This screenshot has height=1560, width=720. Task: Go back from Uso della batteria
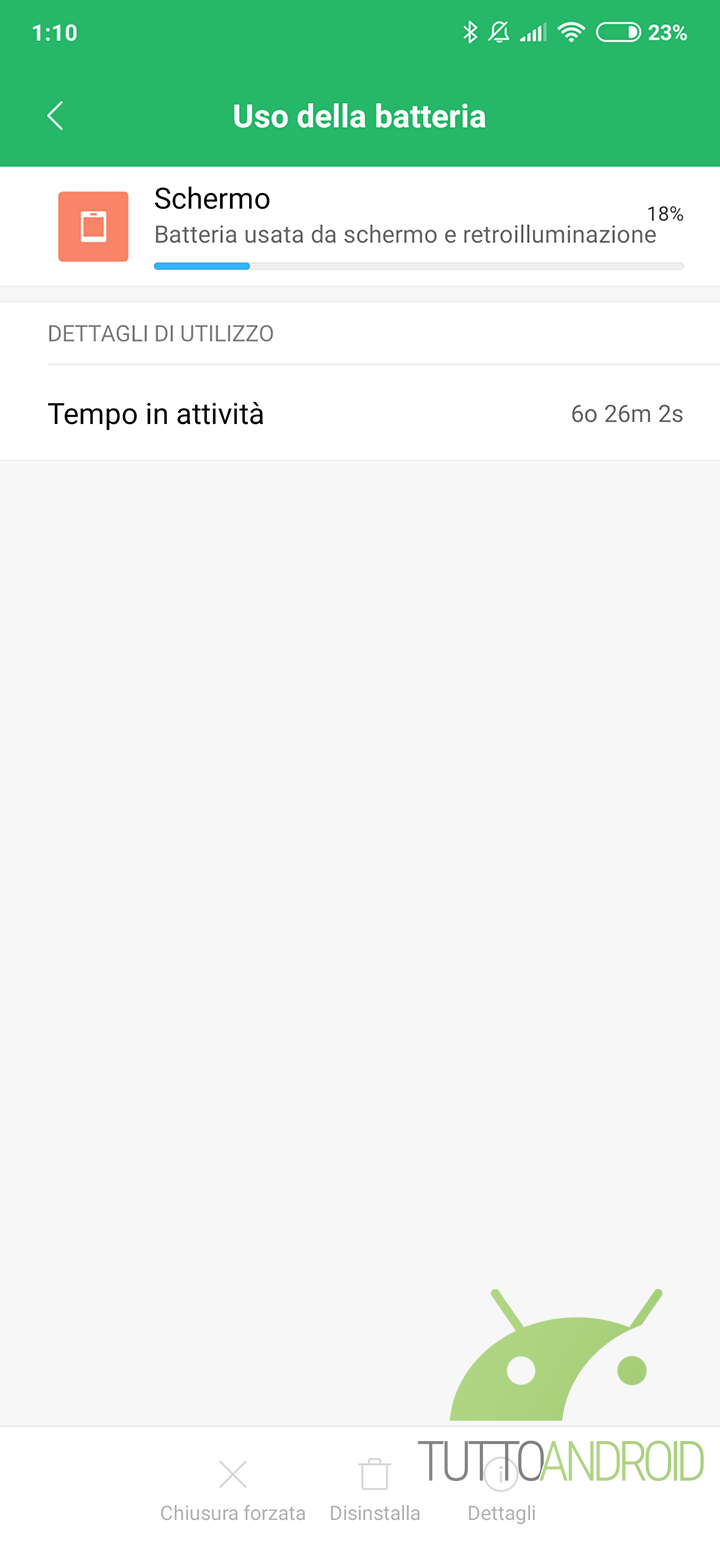(56, 116)
